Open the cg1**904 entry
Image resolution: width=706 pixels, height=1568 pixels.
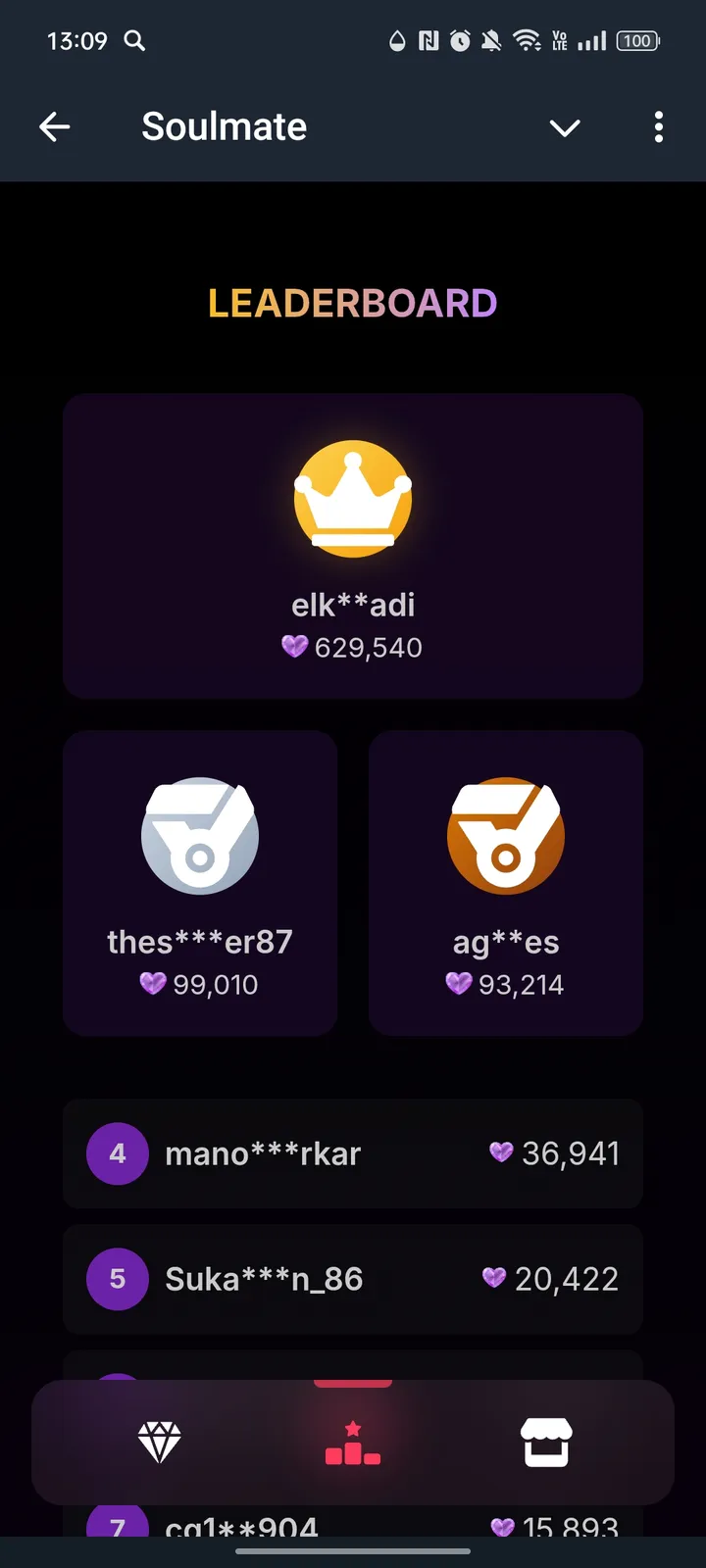coord(352,1526)
